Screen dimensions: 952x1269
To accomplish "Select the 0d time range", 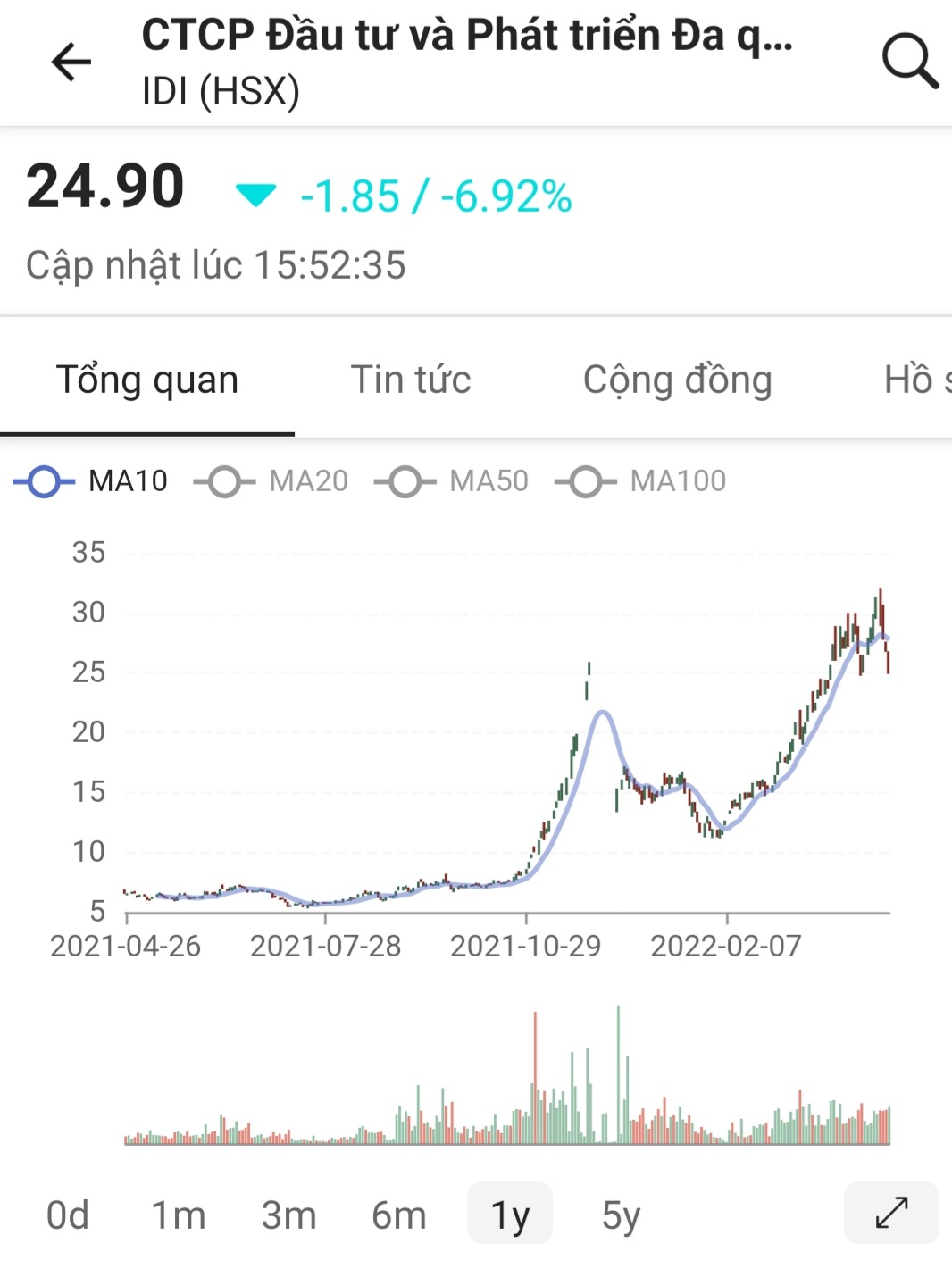I will [x=68, y=1215].
